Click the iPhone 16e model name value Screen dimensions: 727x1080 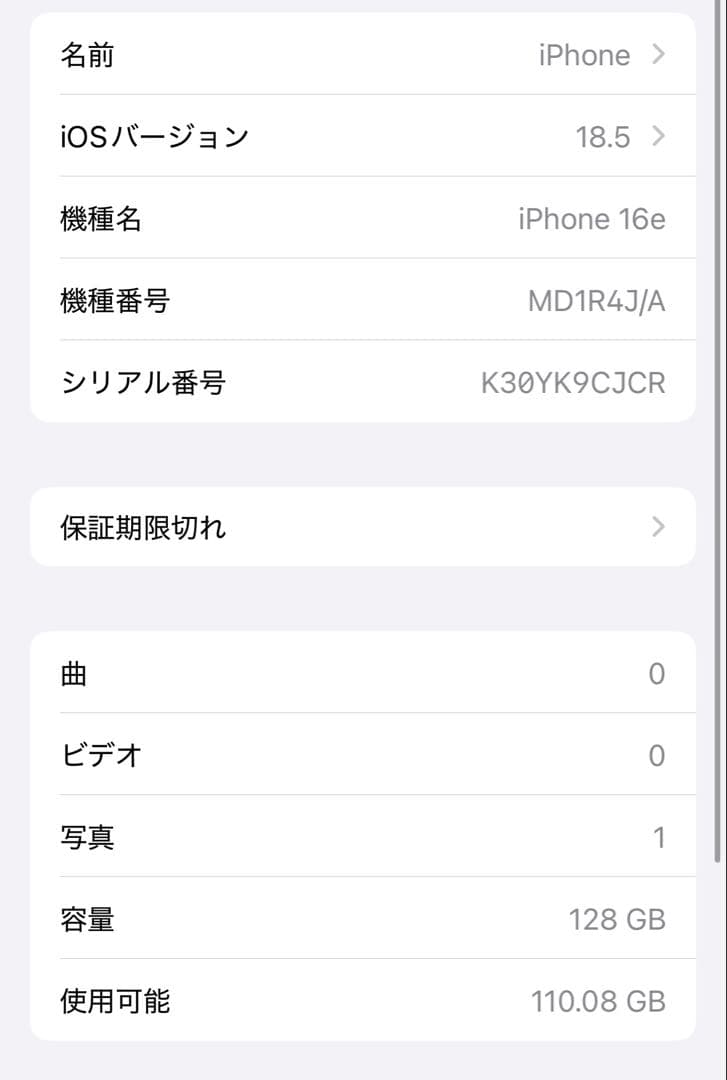click(591, 219)
